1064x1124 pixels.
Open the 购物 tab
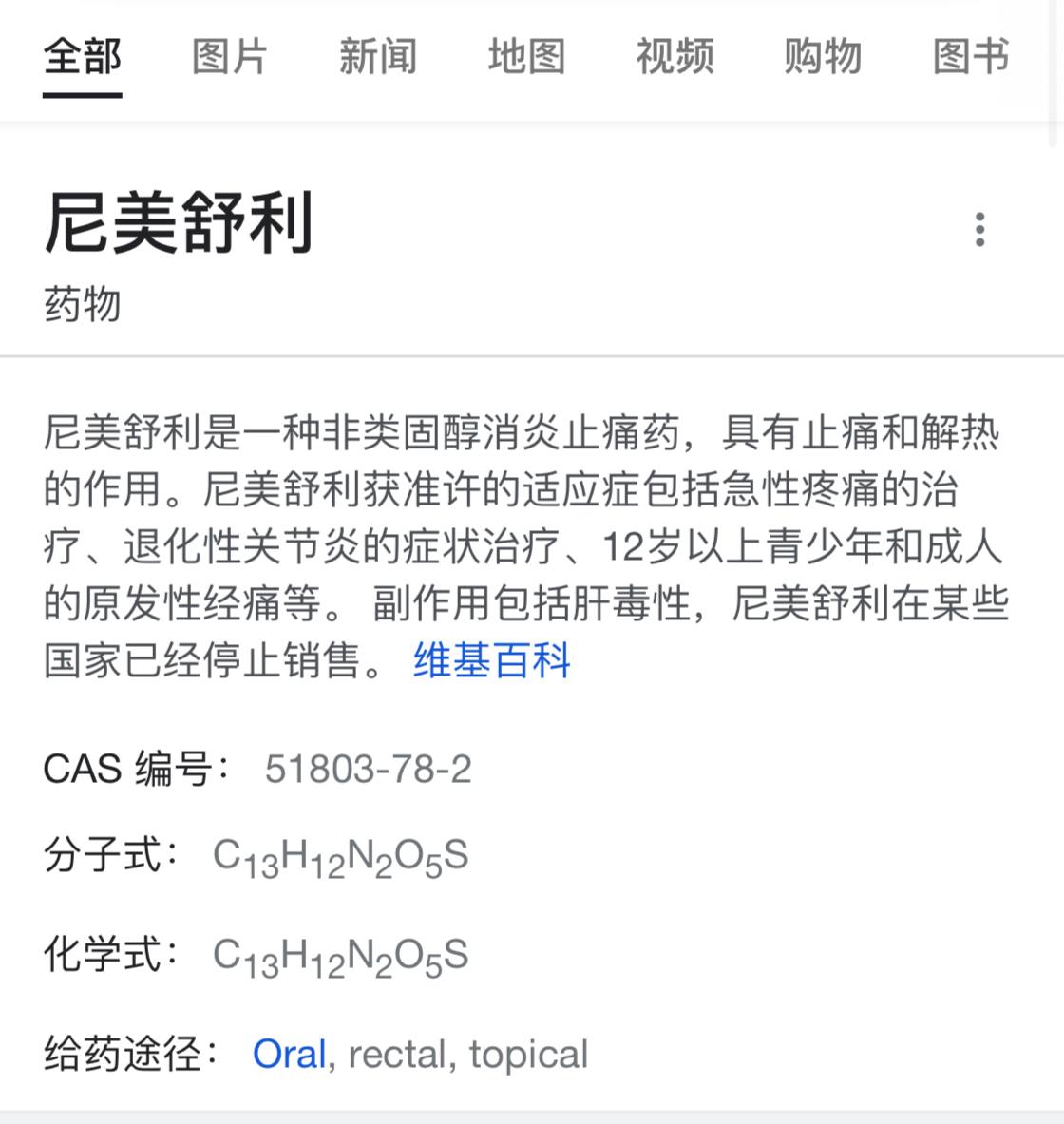(823, 57)
